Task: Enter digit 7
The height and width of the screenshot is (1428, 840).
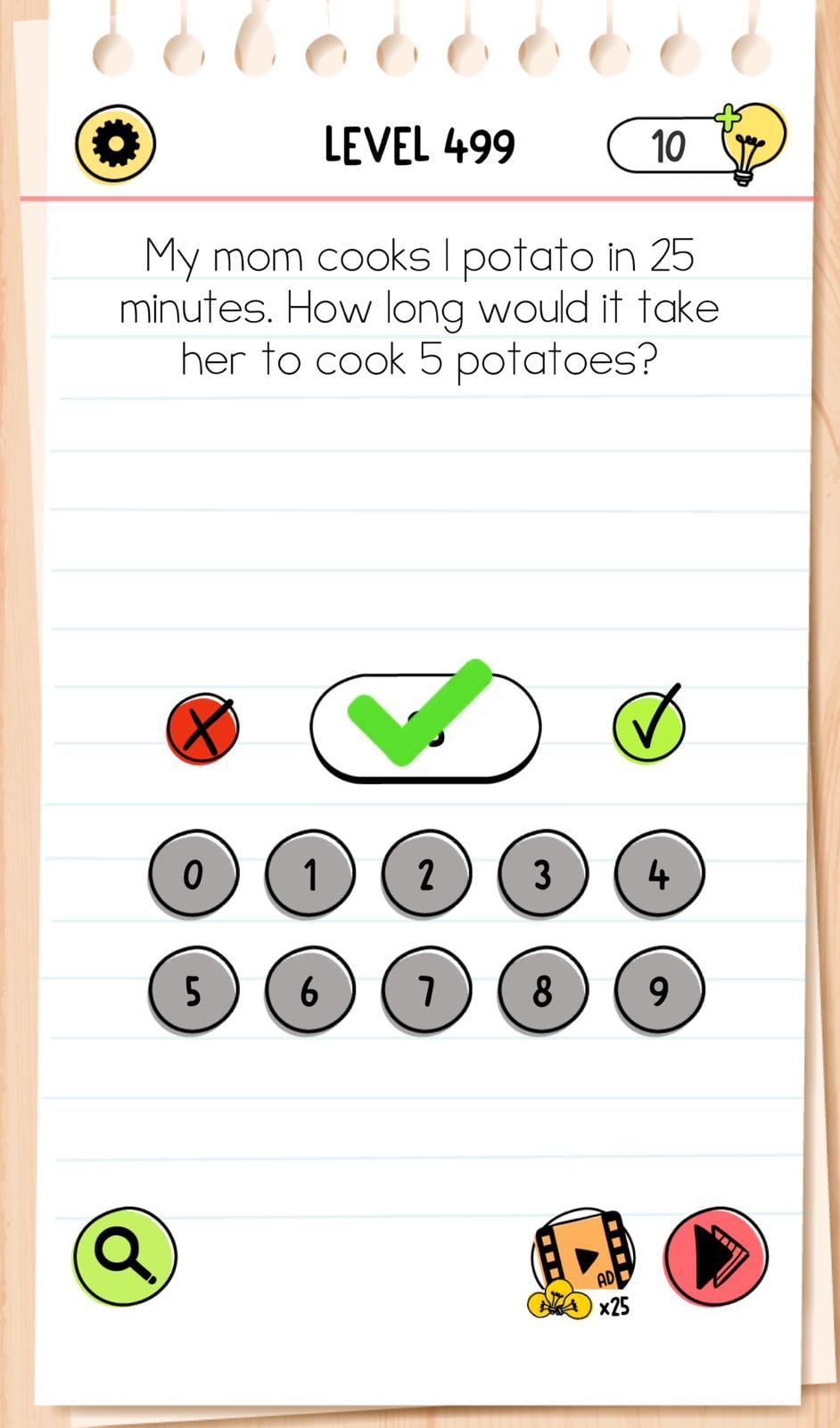Action: pyautogui.click(x=426, y=990)
